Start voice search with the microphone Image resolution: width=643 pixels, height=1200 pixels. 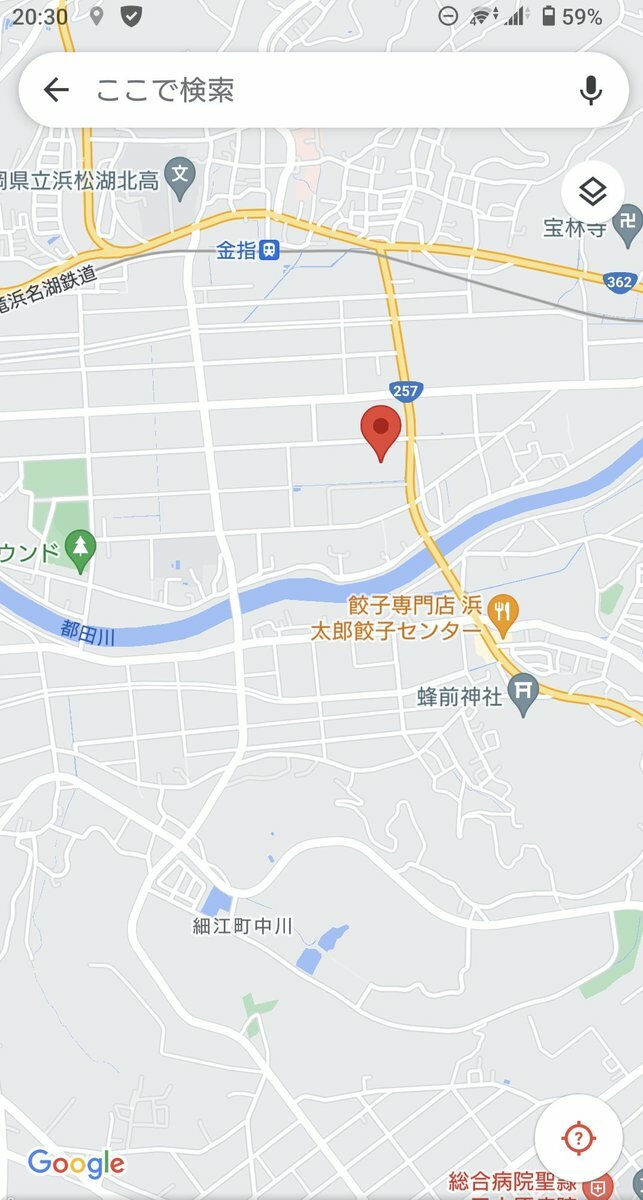pyautogui.click(x=591, y=91)
